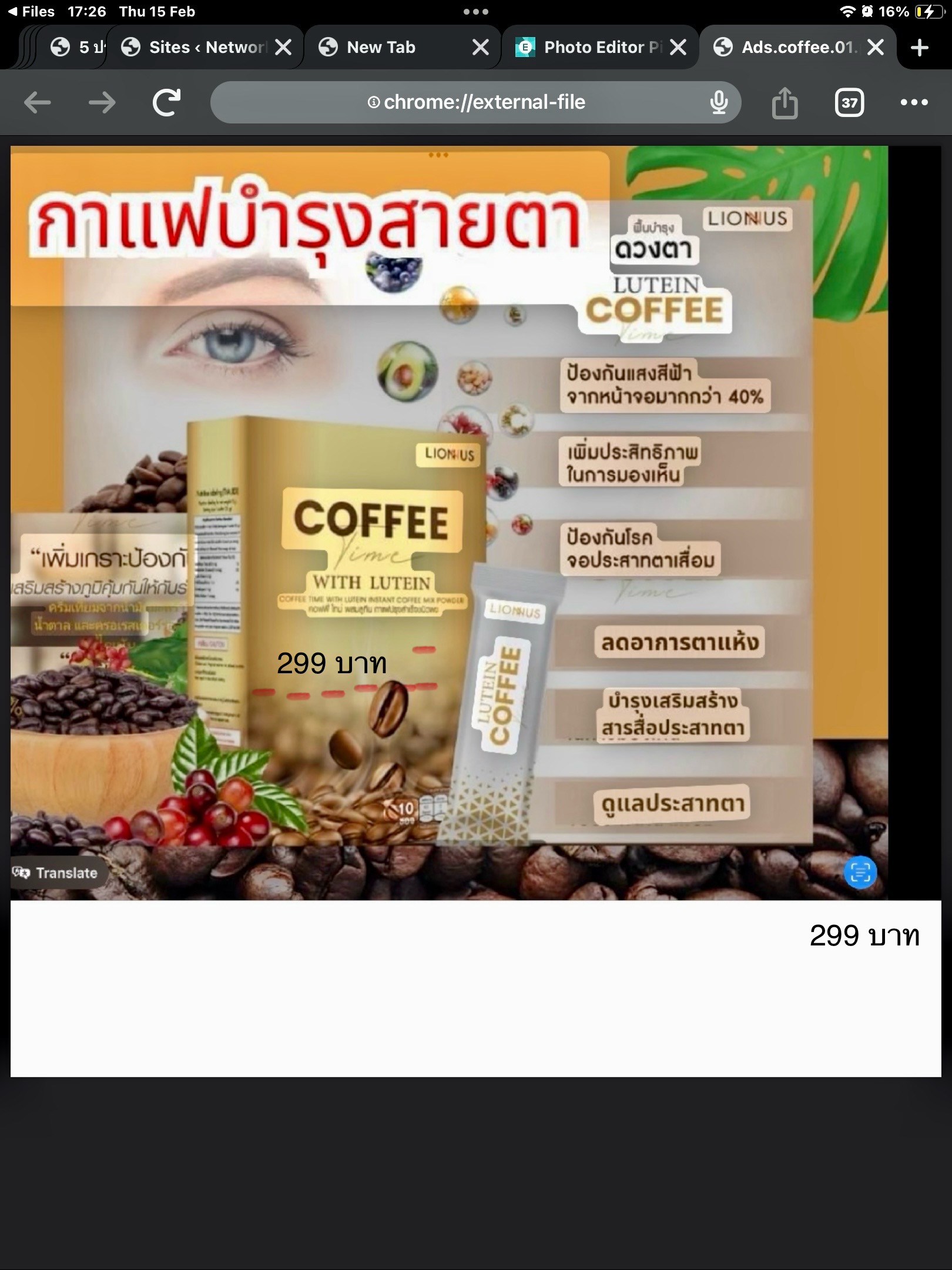Switch to the Sites ‹ Network tab
Viewport: 952px width, 1270px height.
200,48
